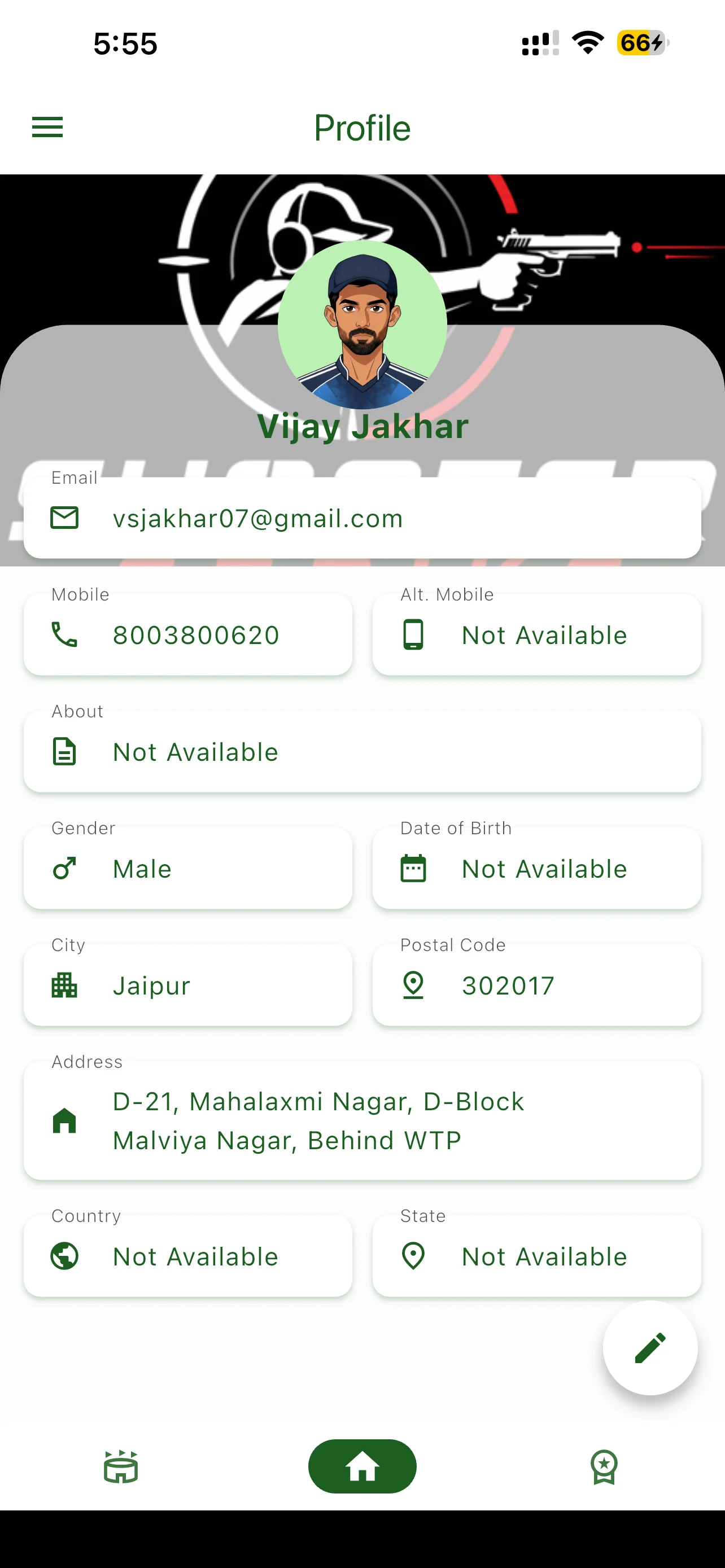
Task: Open the stadium tab in bottom bar
Action: [120, 1466]
